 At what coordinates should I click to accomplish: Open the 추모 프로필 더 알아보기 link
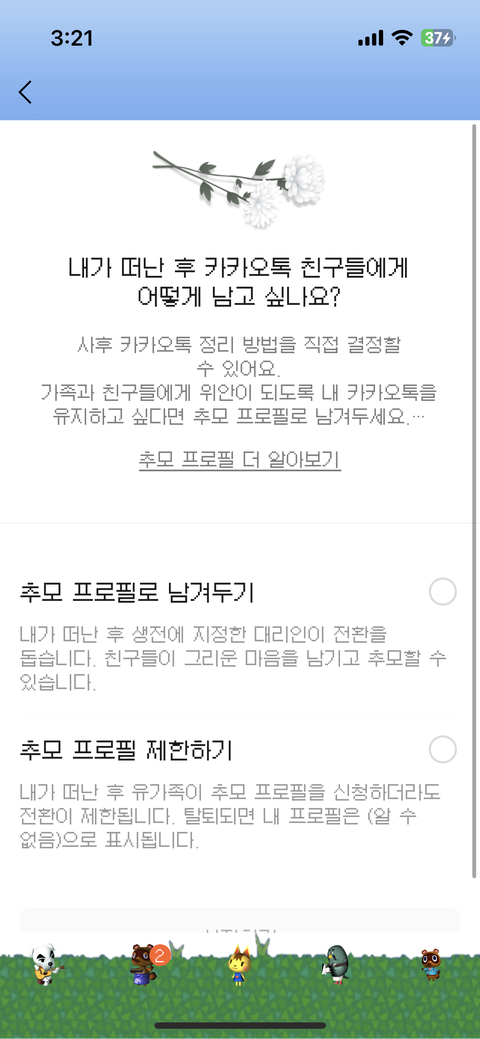240,459
